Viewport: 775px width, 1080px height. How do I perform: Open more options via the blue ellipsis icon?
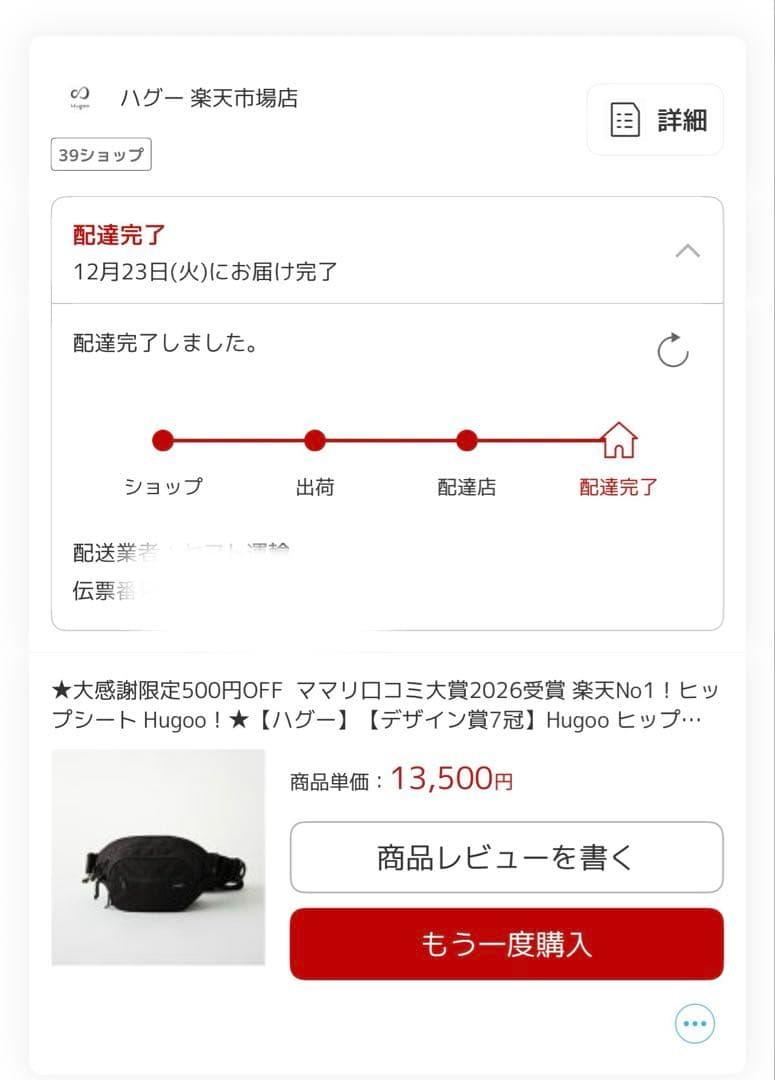(x=694, y=1023)
